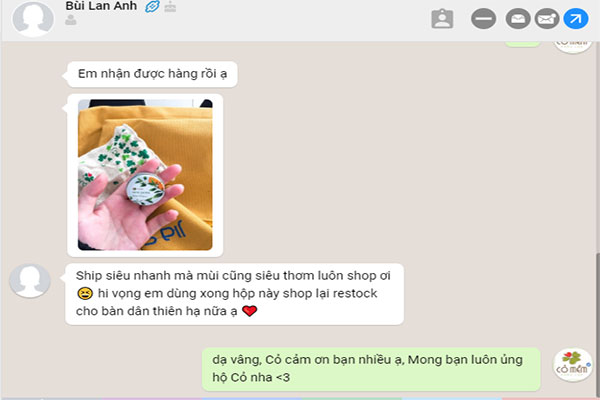Tap the eye icon beside Bùi Lan Anh
This screenshot has width=600, height=400.
(153, 7)
